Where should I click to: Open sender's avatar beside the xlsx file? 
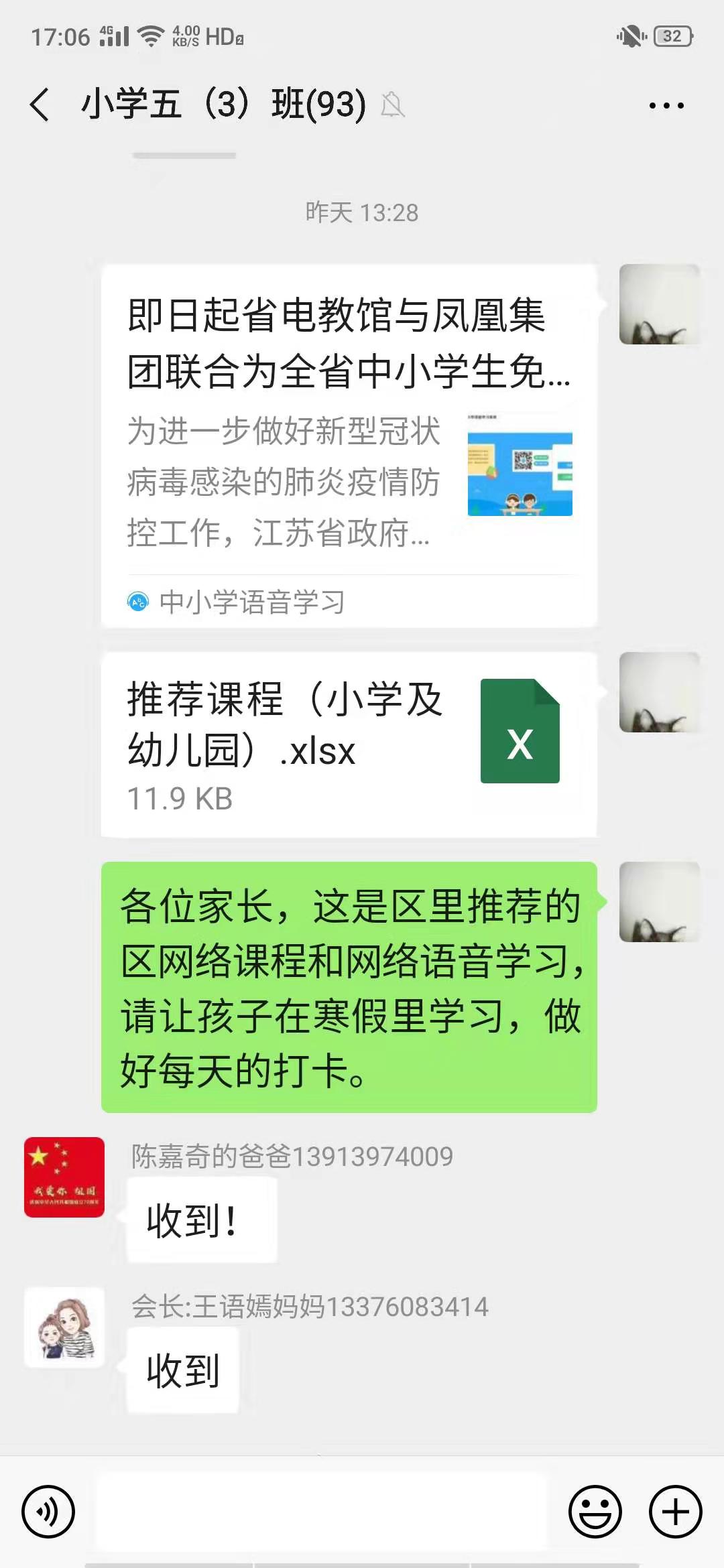coord(659,692)
